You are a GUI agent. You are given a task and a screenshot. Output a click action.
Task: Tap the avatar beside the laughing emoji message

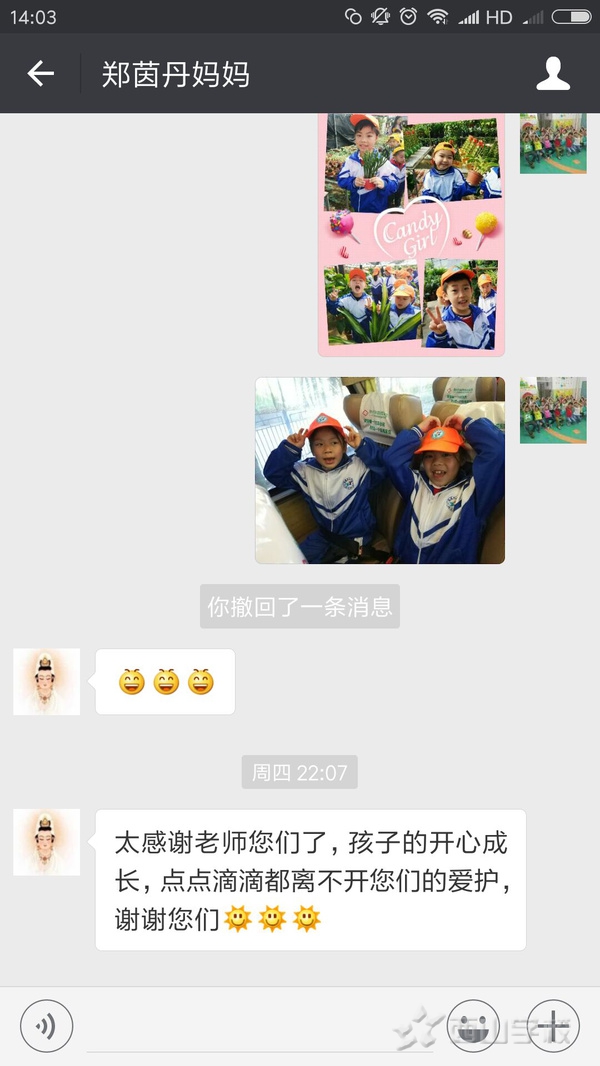pyautogui.click(x=46, y=682)
